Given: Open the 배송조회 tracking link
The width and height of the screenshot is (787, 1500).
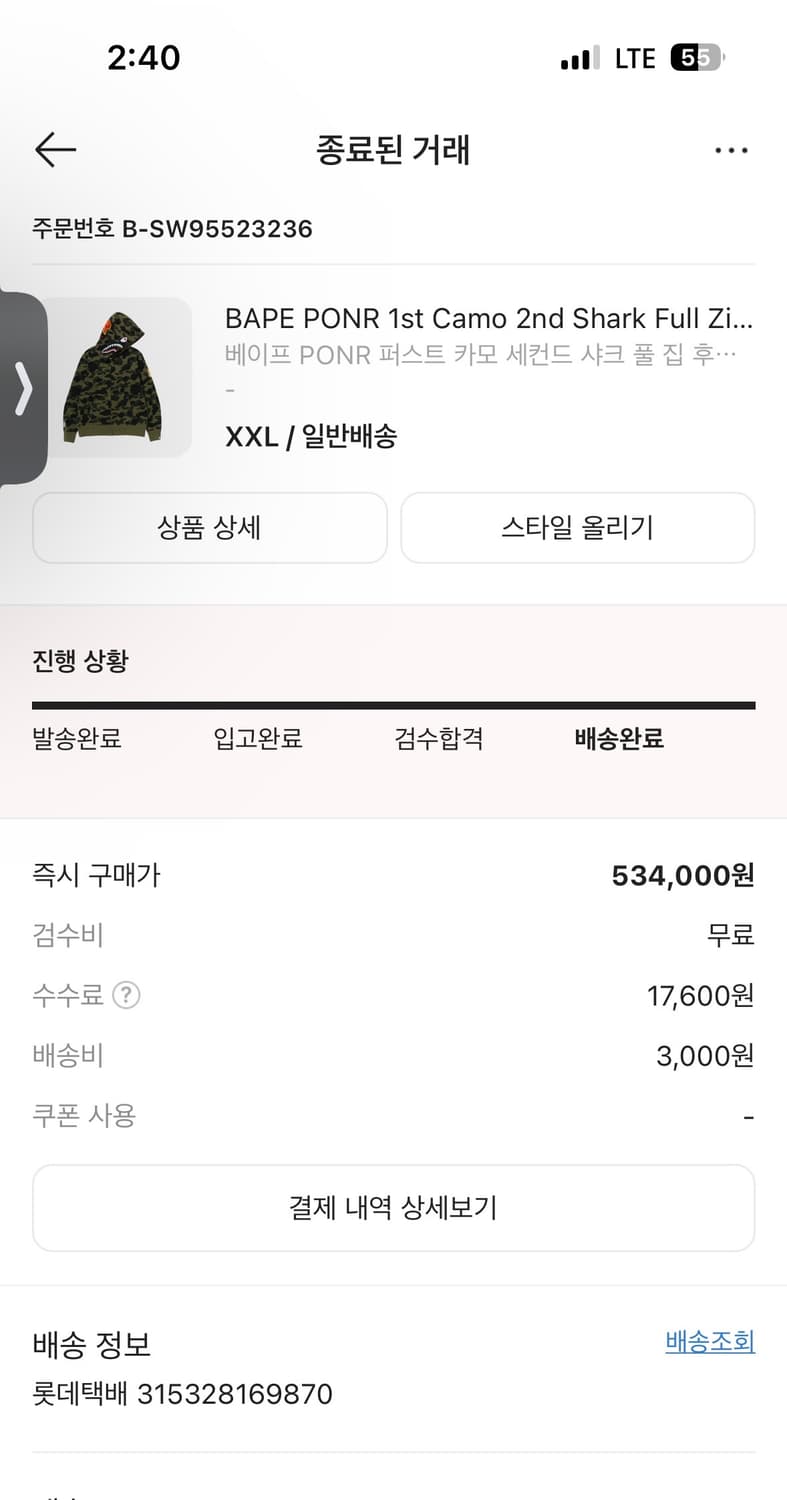Looking at the screenshot, I should click(x=709, y=1343).
